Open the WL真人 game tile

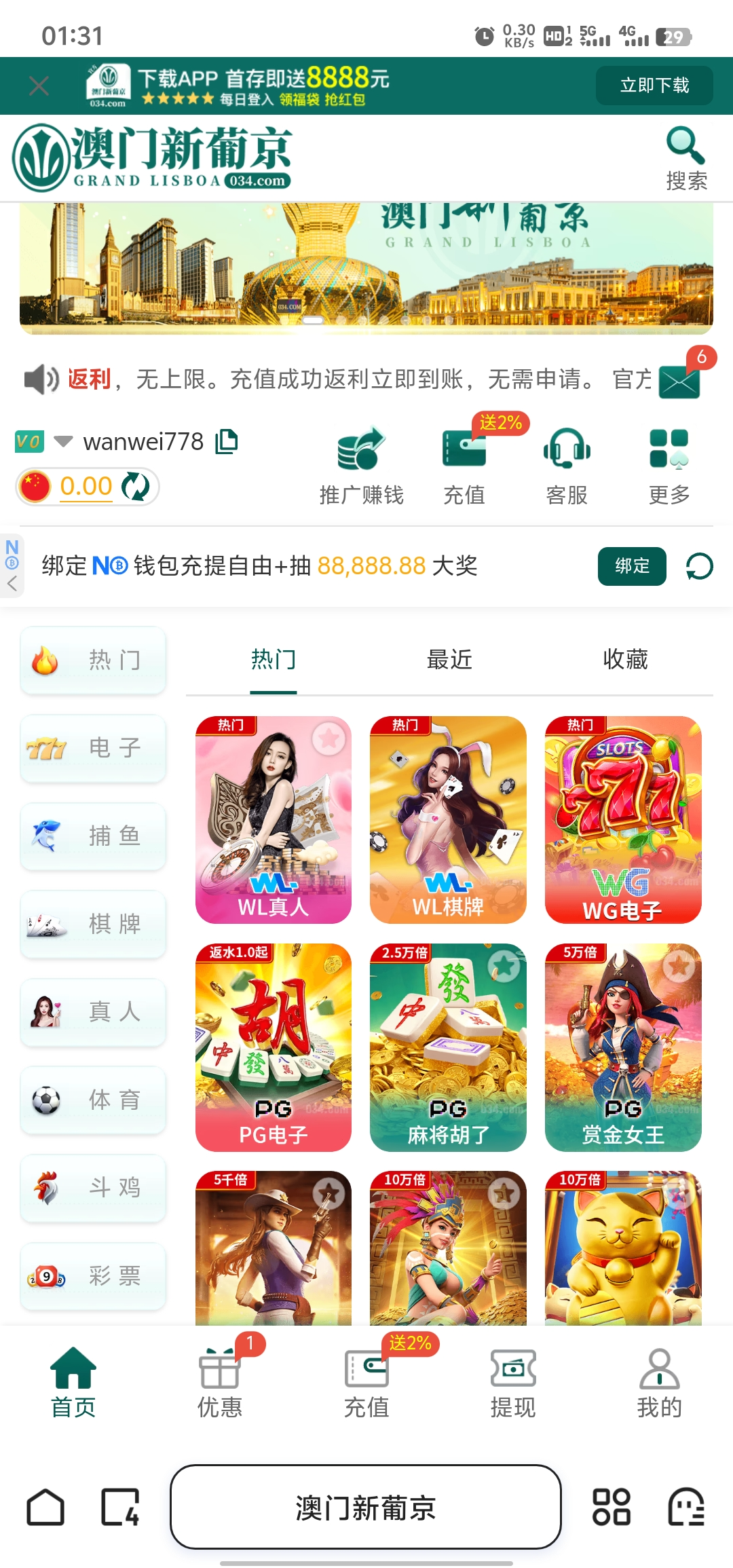pyautogui.click(x=274, y=819)
